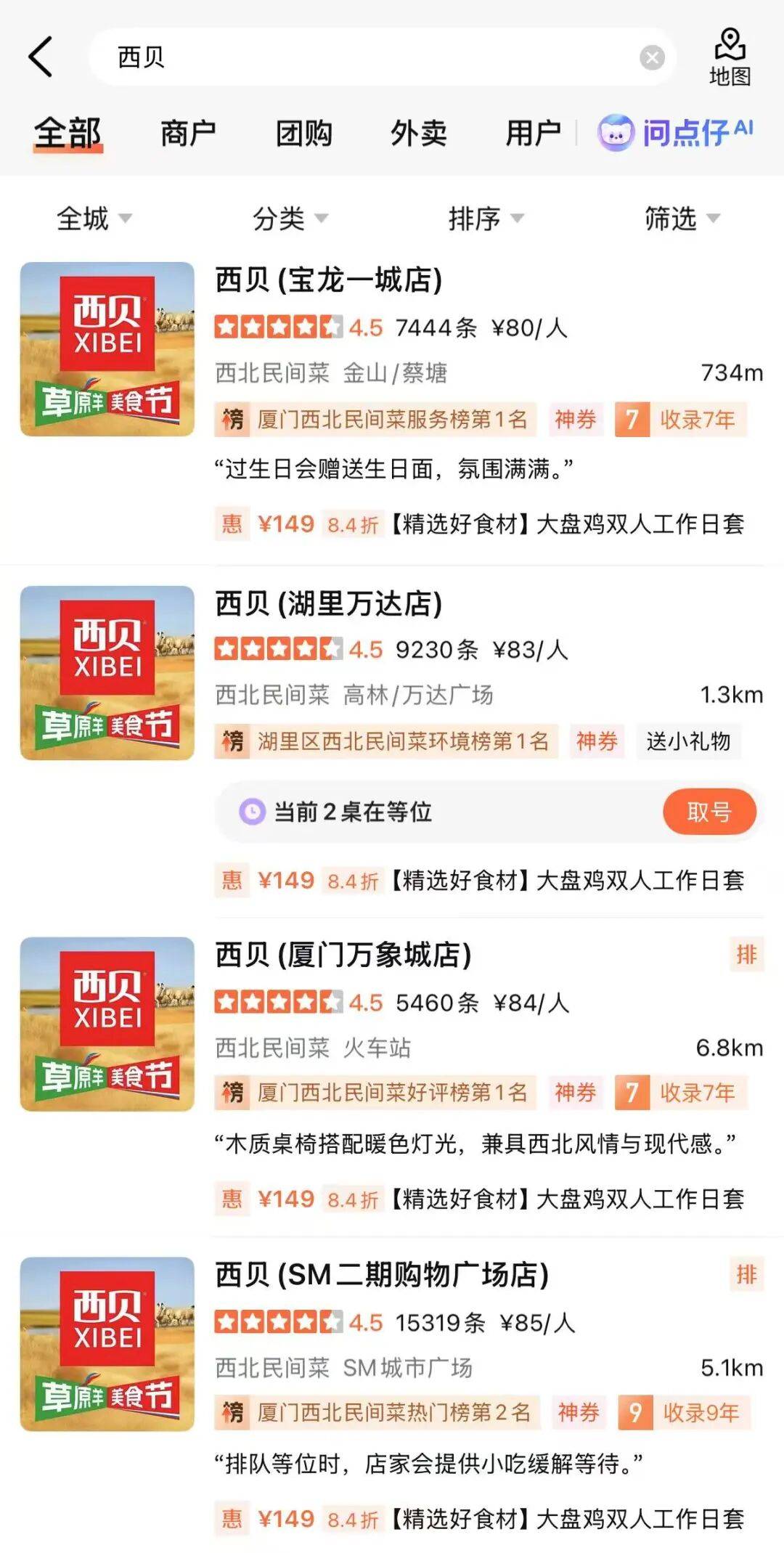The image size is (784, 1553).
Task: Open 西贝 (湖里万达店) listing
Action: pyautogui.click(x=328, y=603)
